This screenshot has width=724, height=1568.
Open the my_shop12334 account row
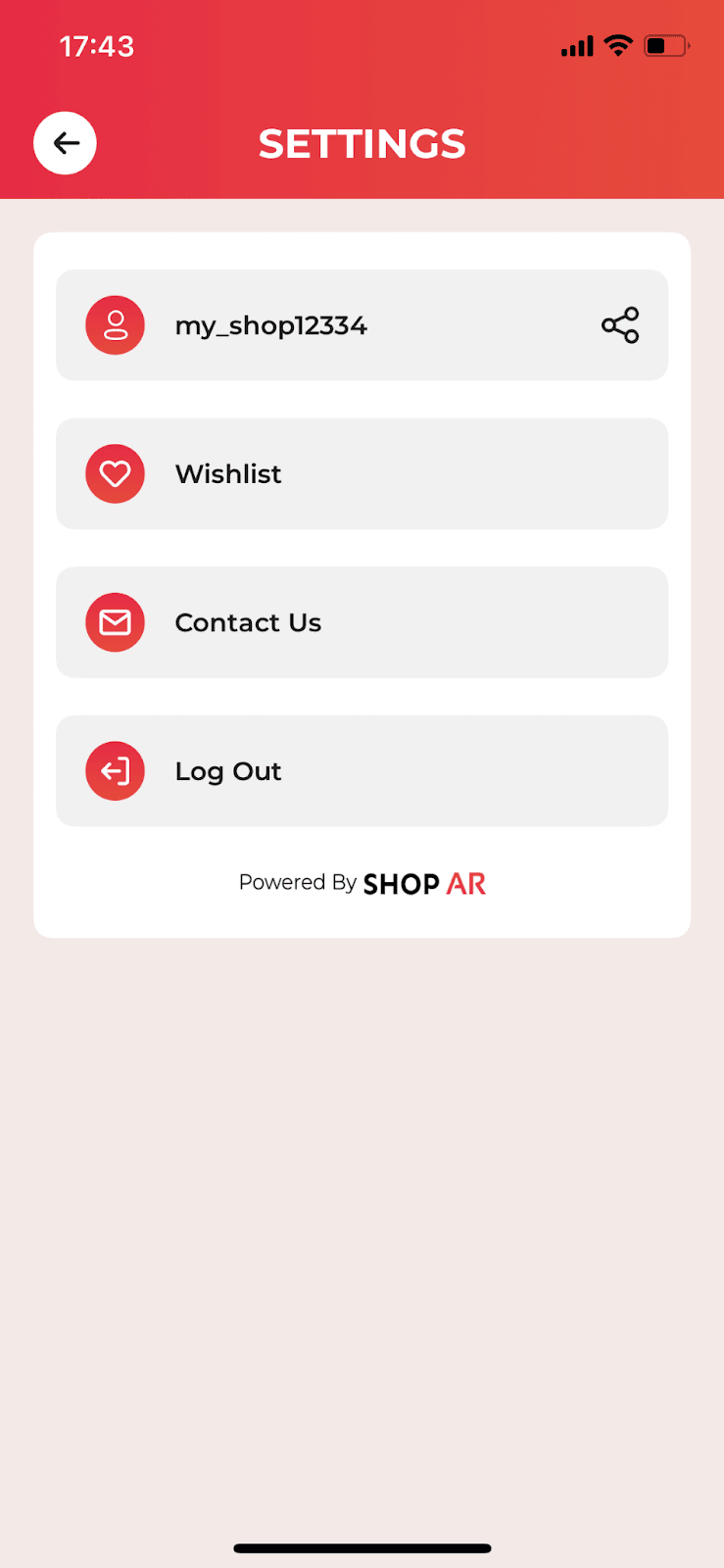coord(362,325)
